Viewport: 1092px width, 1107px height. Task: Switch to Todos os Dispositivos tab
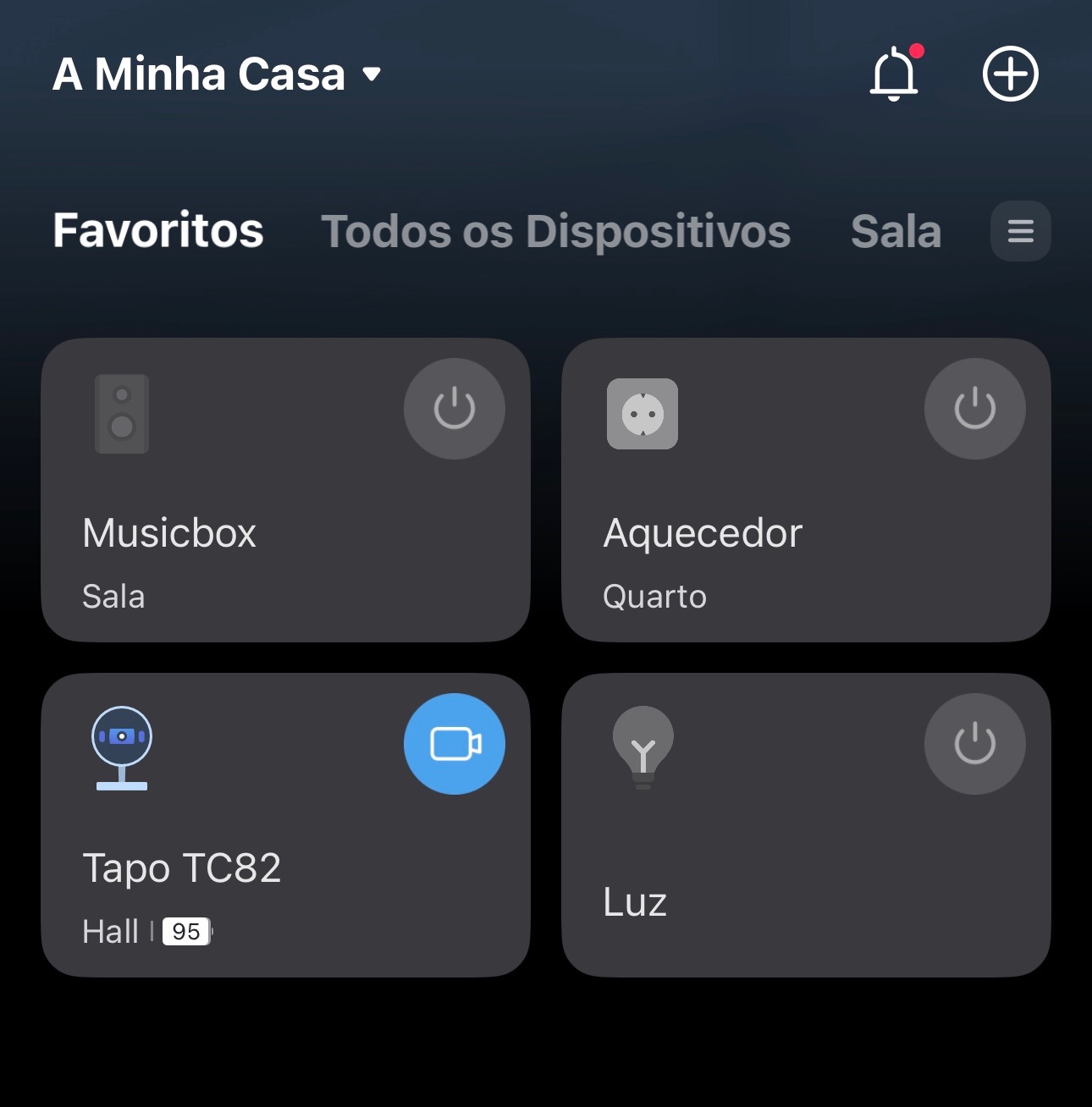555,231
